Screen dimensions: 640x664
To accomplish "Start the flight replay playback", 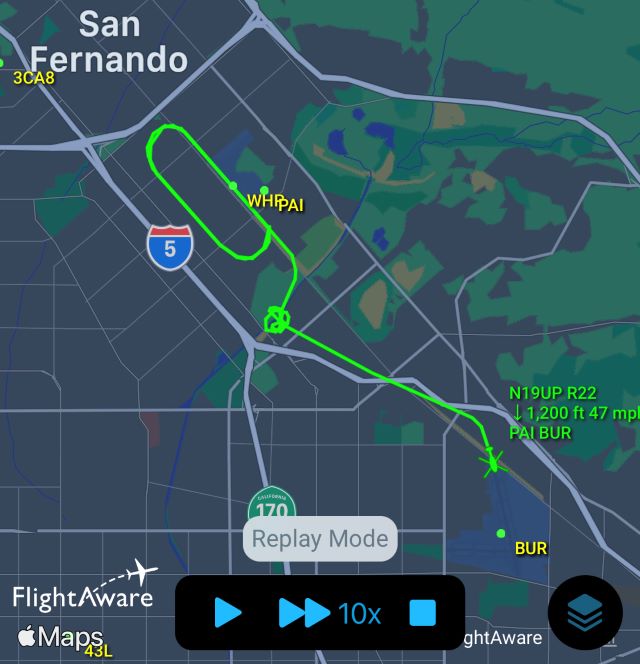I will coord(228,613).
